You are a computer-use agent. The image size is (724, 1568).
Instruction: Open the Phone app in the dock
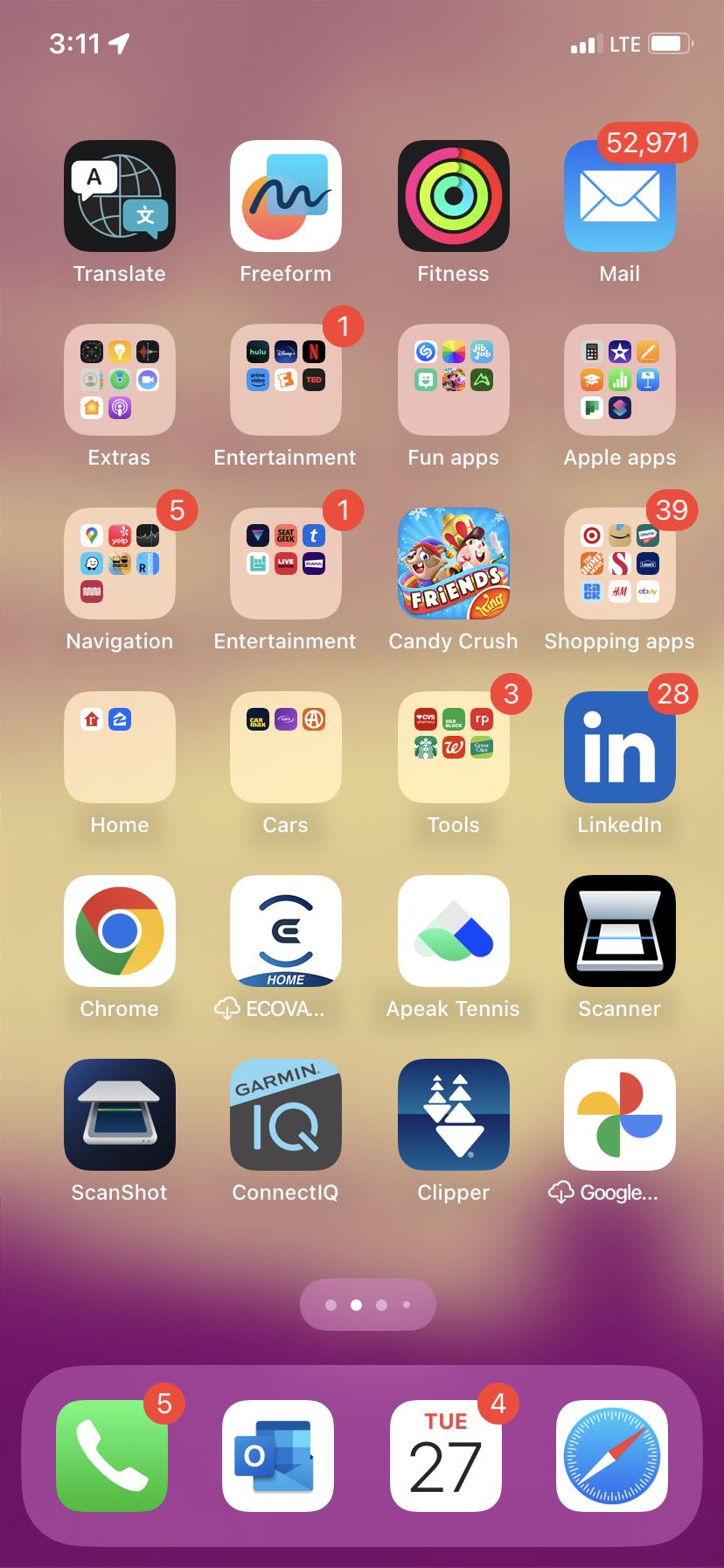tap(112, 1456)
